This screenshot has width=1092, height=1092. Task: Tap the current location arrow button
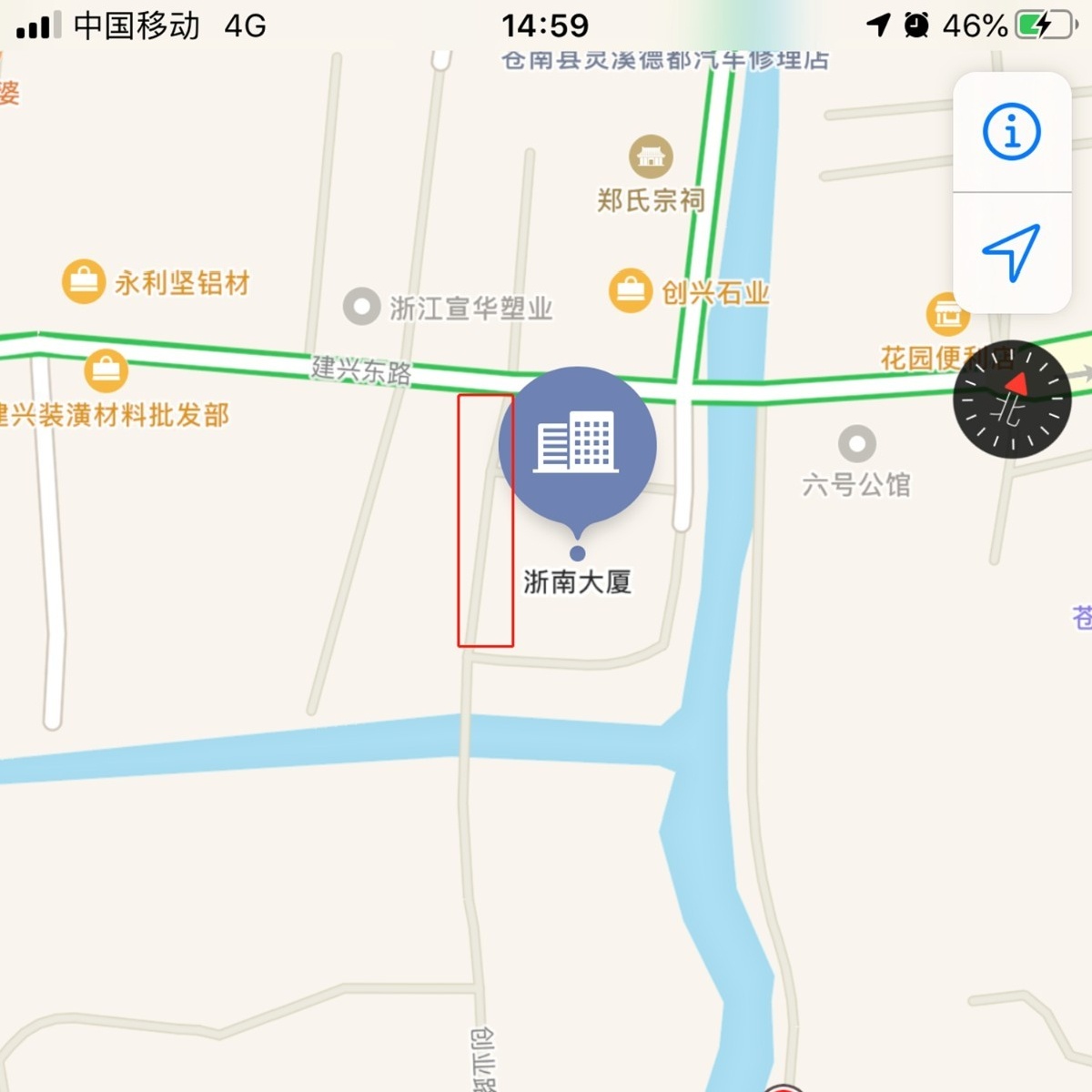click(1011, 252)
